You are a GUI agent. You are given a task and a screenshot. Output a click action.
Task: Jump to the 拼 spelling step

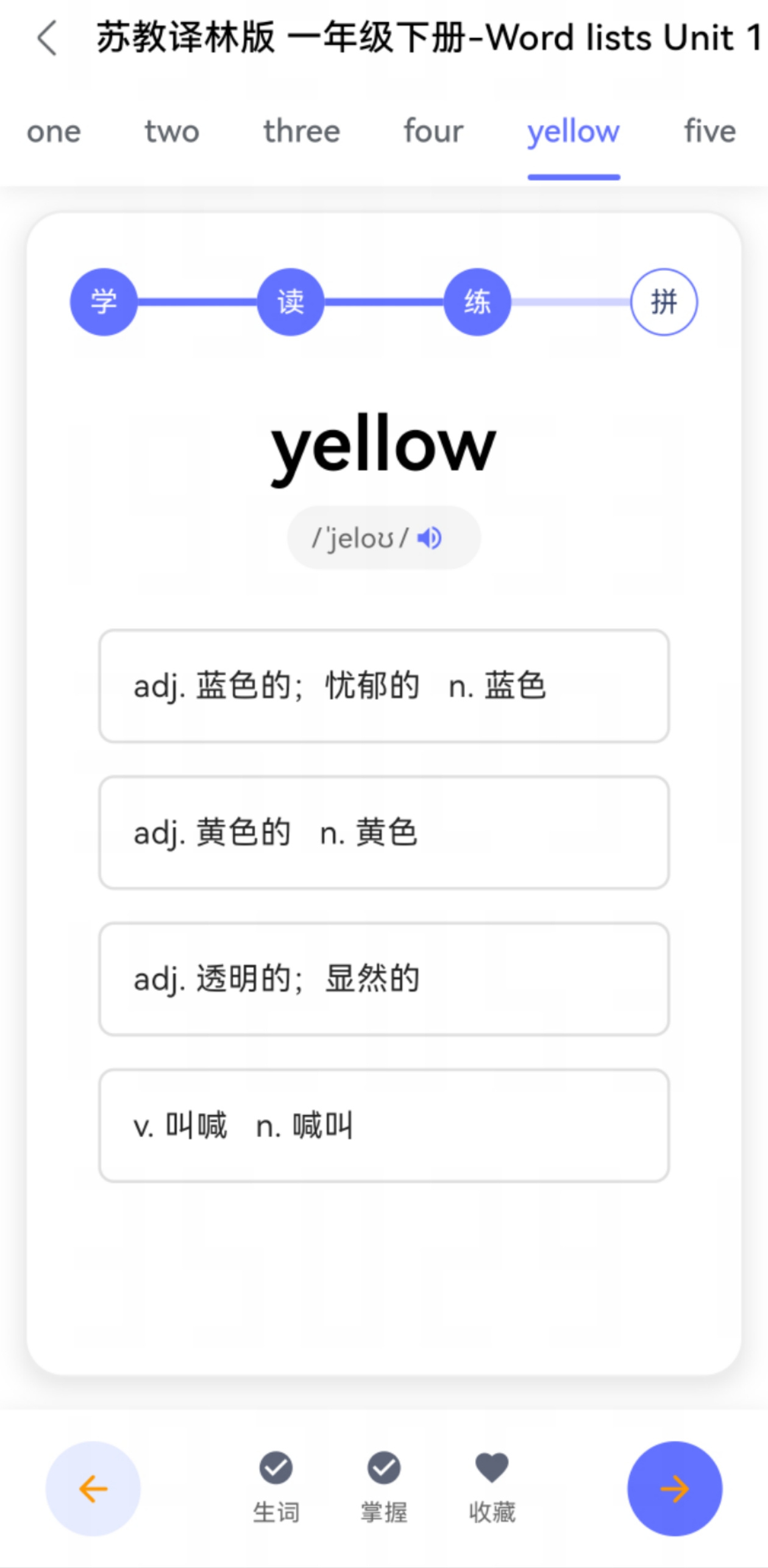tap(664, 302)
